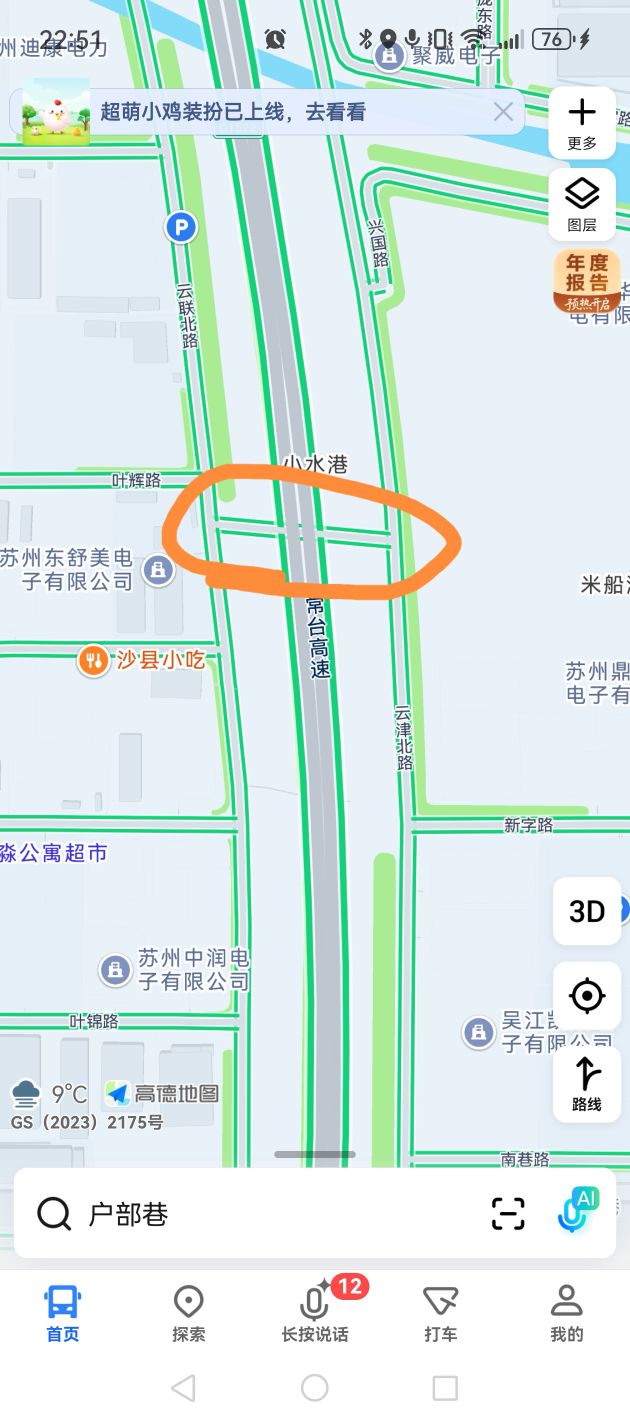Switch to the 探索 tab
Image resolution: width=630 pixels, height=1422 pixels.
pos(188,1312)
